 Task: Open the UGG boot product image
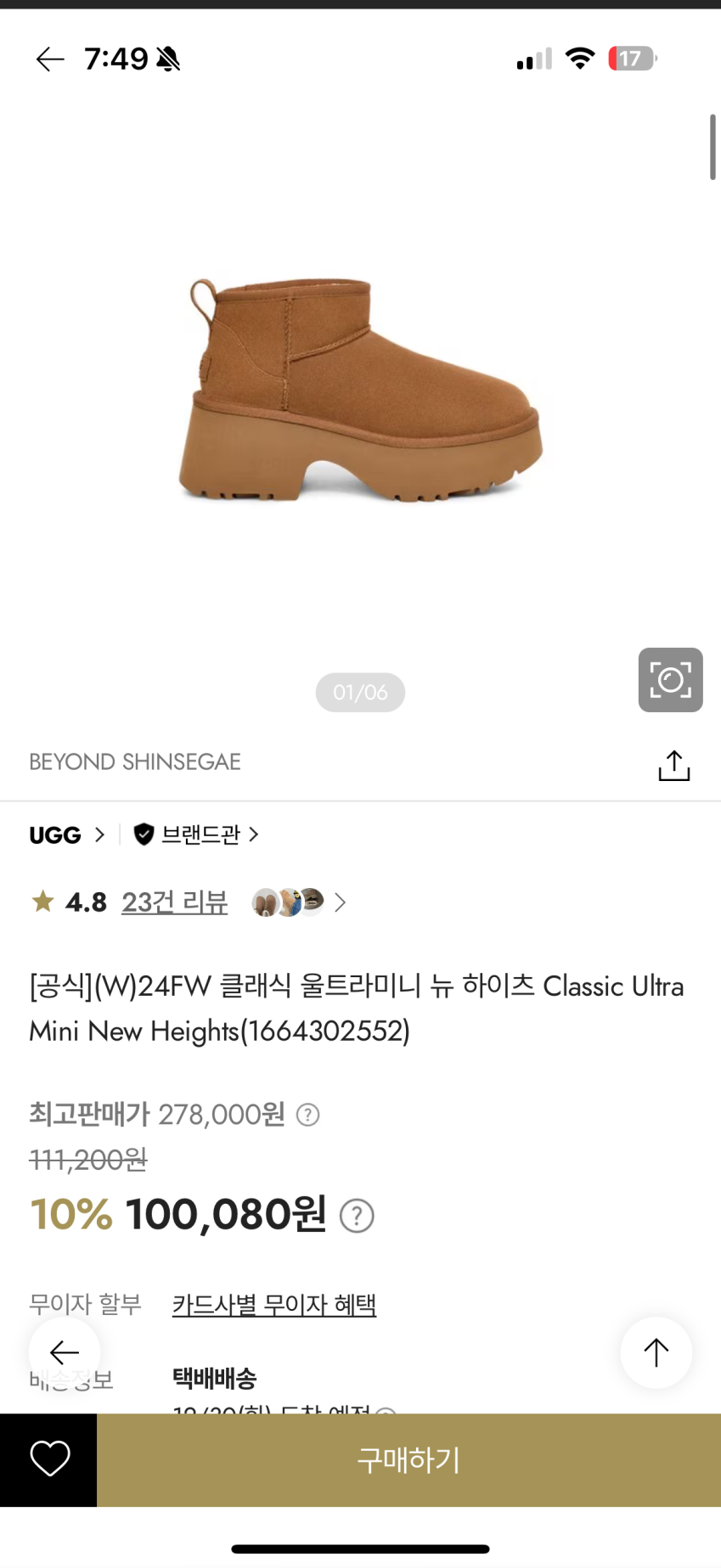(x=360, y=391)
